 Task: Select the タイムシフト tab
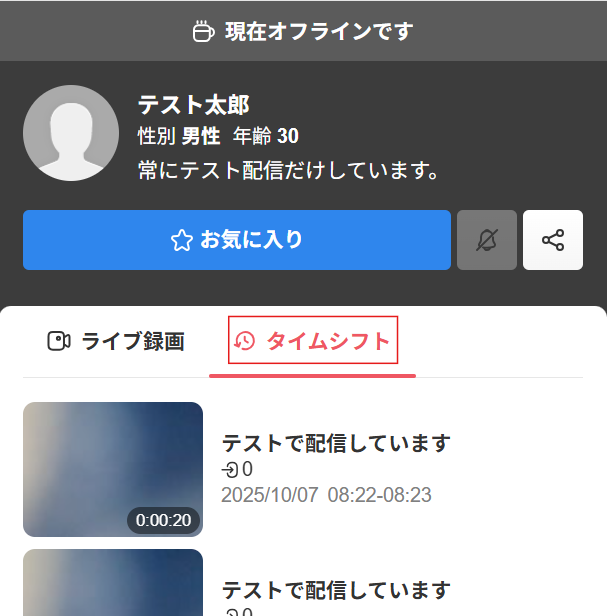coord(313,342)
